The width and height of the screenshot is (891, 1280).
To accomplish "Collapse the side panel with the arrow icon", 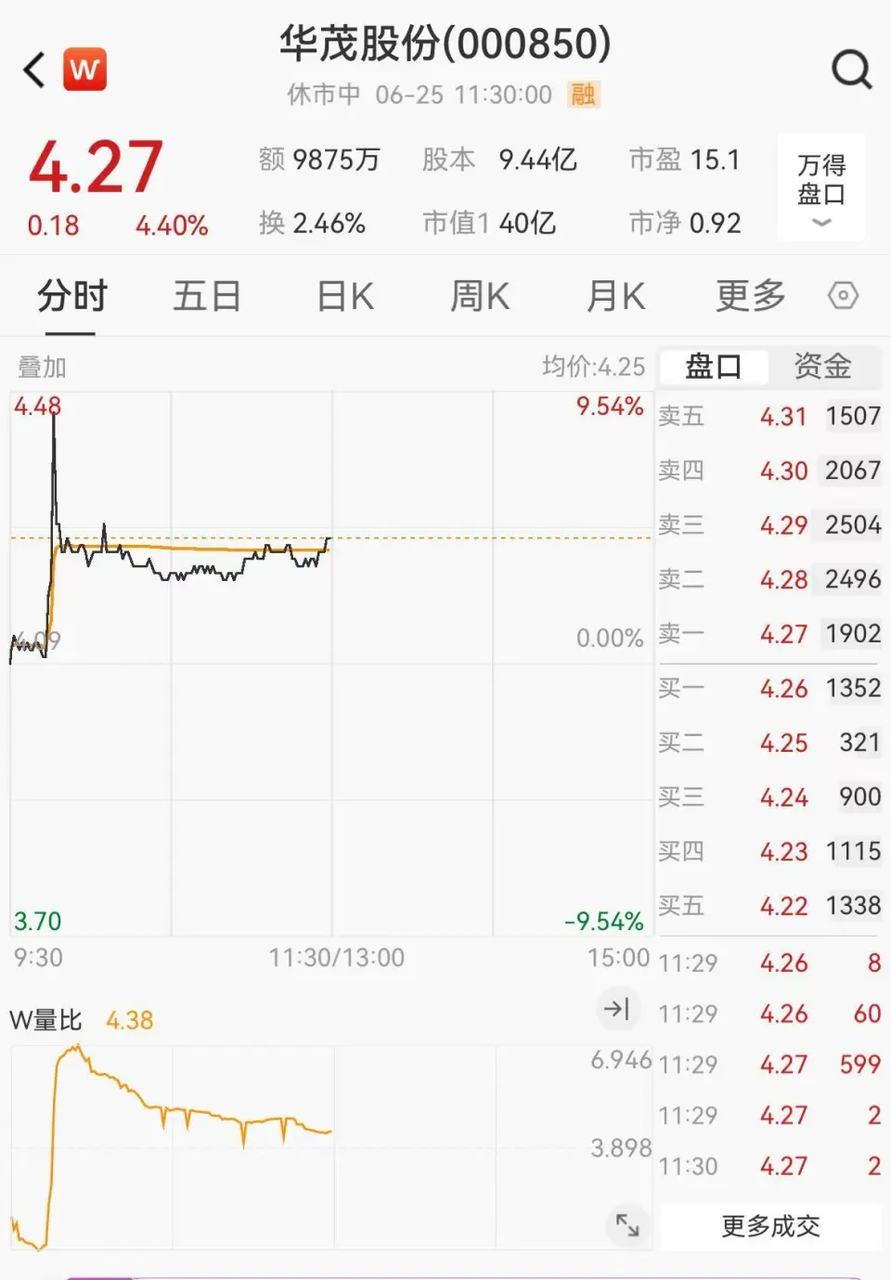I will coord(618,1009).
